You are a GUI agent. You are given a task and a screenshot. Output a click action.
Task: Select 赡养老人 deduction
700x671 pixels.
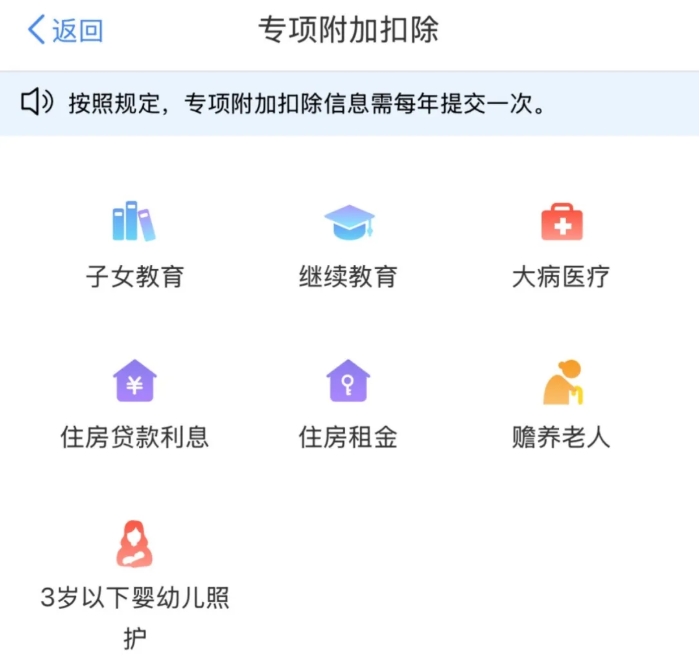coord(561,404)
